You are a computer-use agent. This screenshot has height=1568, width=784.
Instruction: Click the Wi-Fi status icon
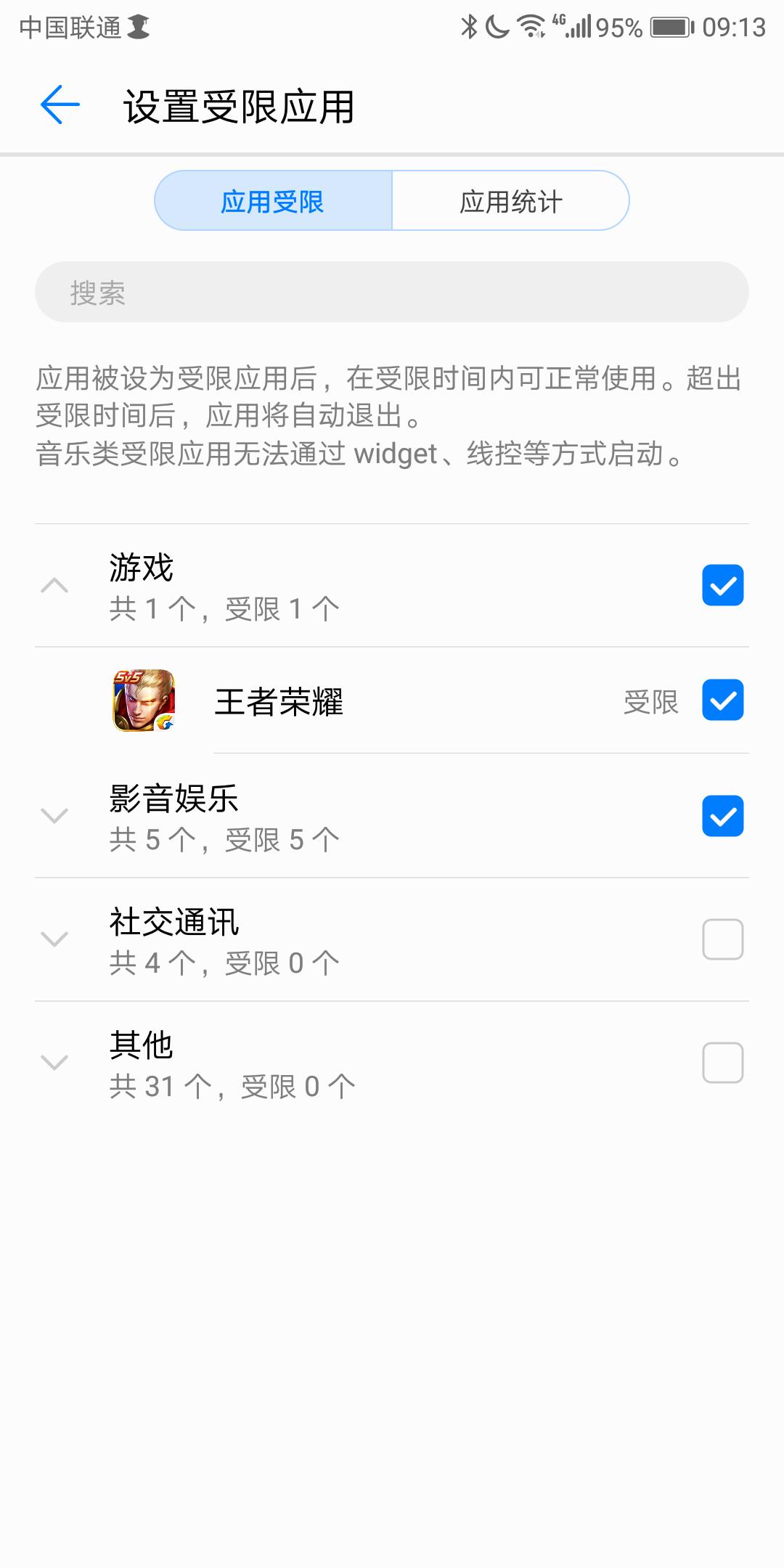tap(529, 26)
